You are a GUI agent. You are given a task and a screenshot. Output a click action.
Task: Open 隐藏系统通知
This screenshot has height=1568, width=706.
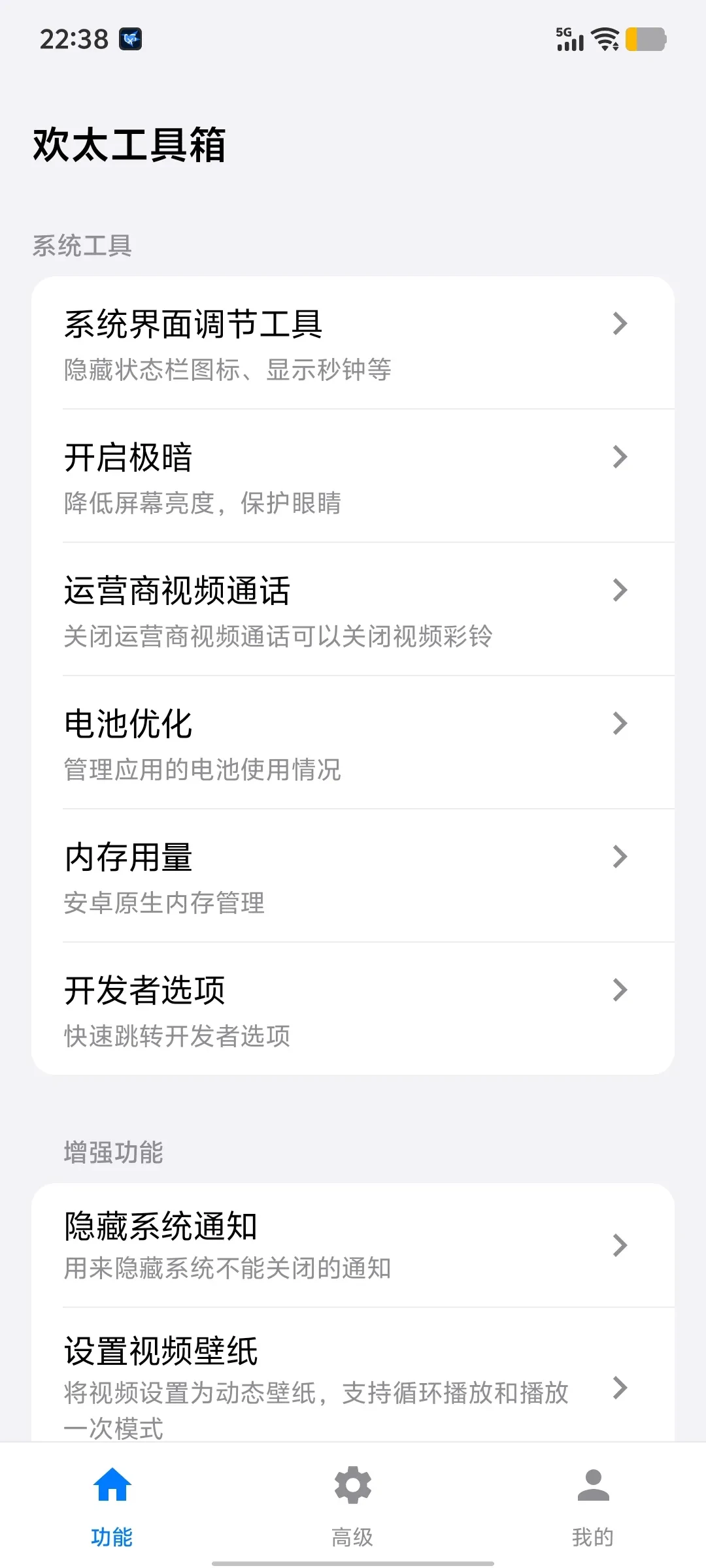click(x=353, y=1245)
